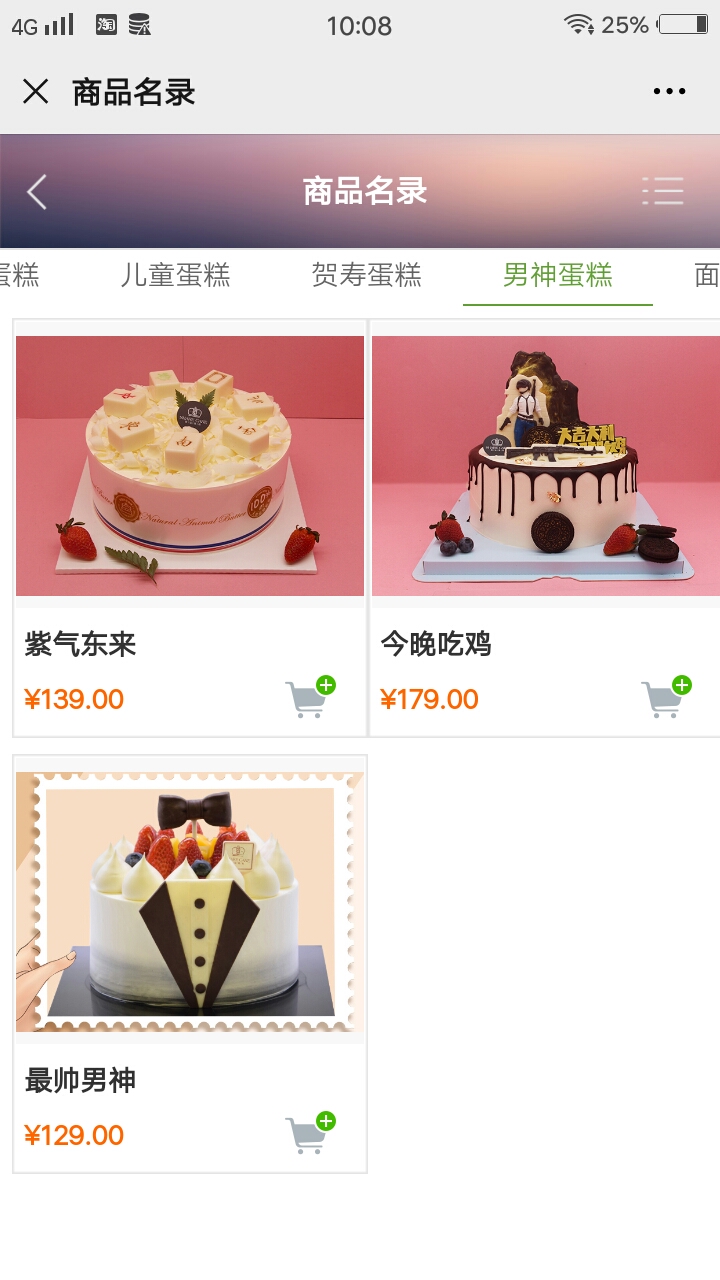Screen dimensions: 720x1280
Task: Switch to the 贺寿蛋糕 tab
Action: (x=367, y=275)
